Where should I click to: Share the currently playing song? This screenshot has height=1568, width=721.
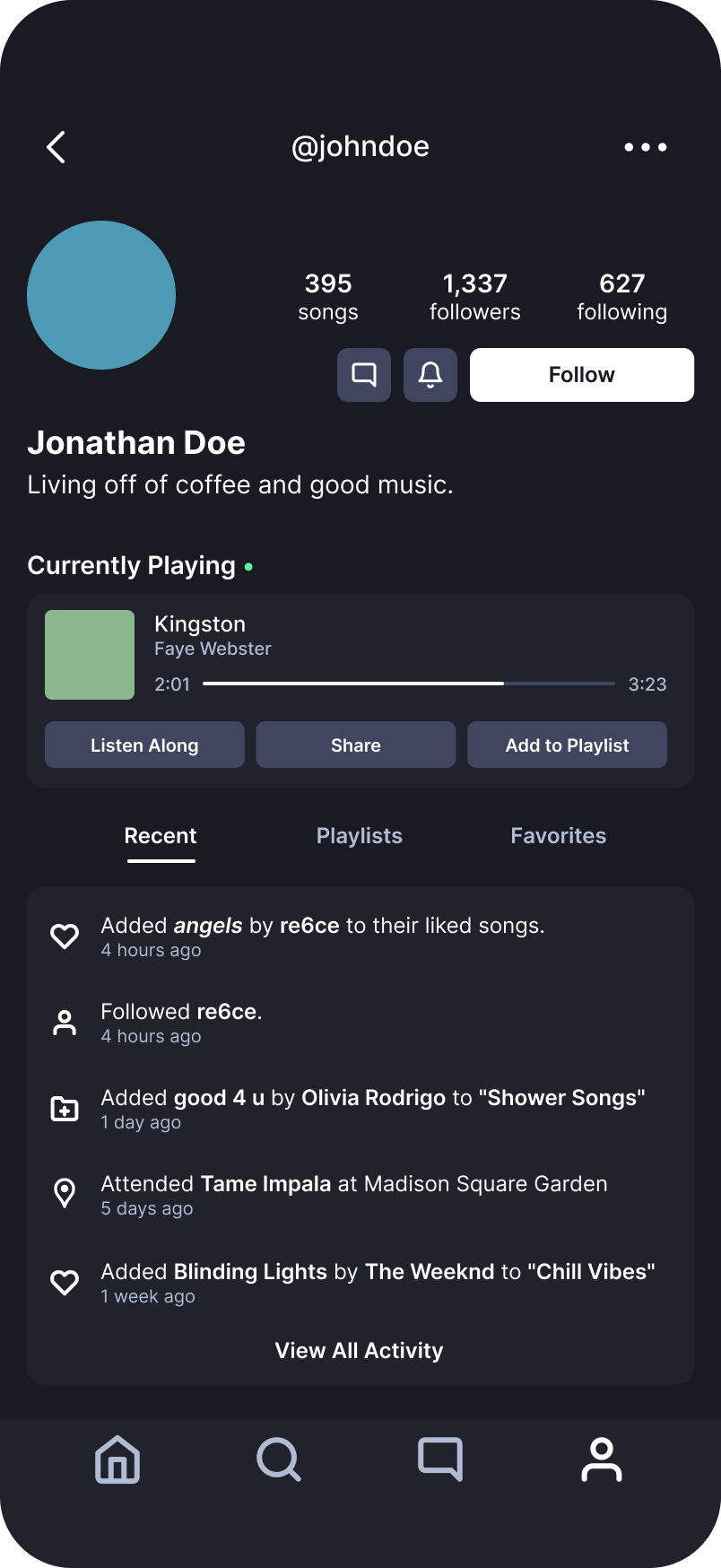point(356,745)
